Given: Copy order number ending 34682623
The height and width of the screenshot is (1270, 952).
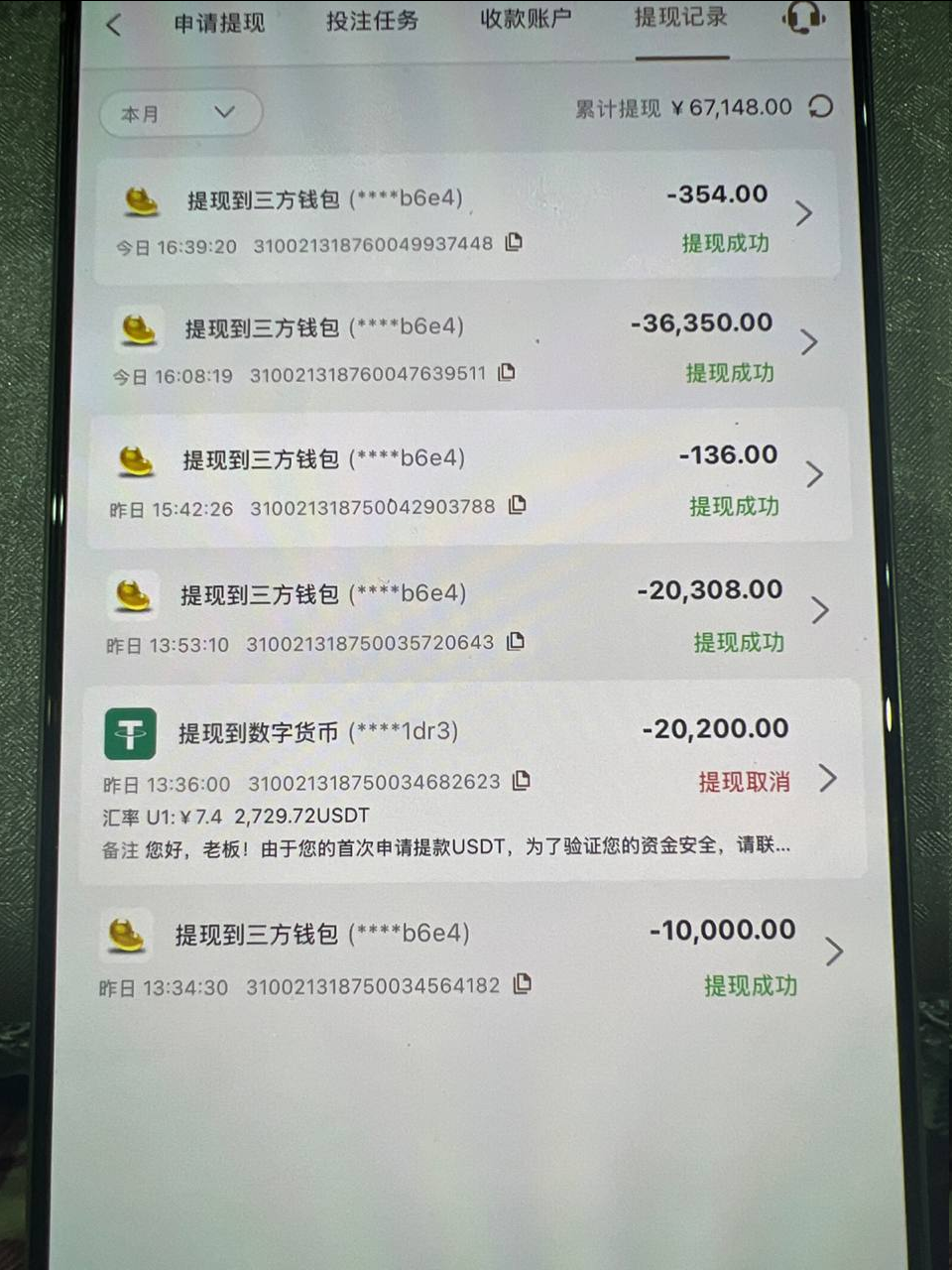Looking at the screenshot, I should 522,781.
